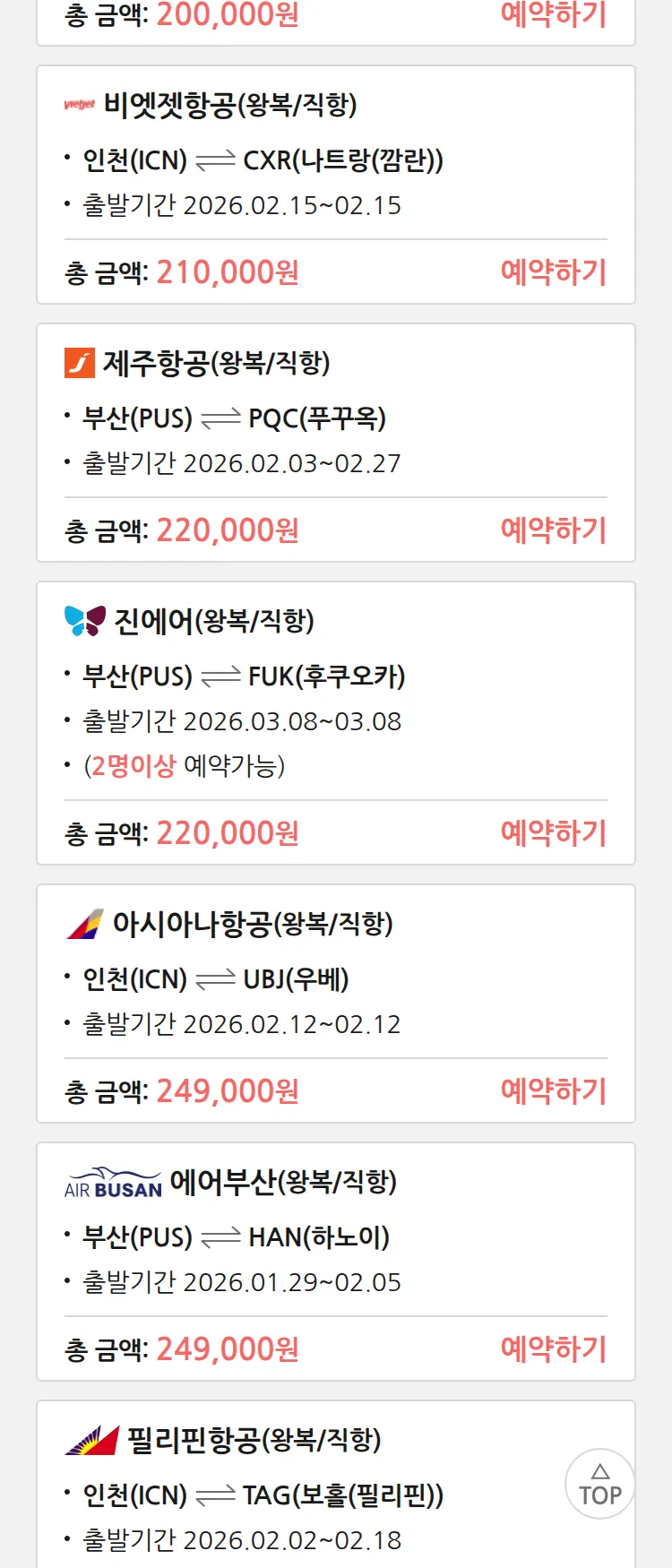Viewport: 672px width, 1568px height.
Task: Book the 에어부산 flight to 하노이
Action: coord(553,1348)
